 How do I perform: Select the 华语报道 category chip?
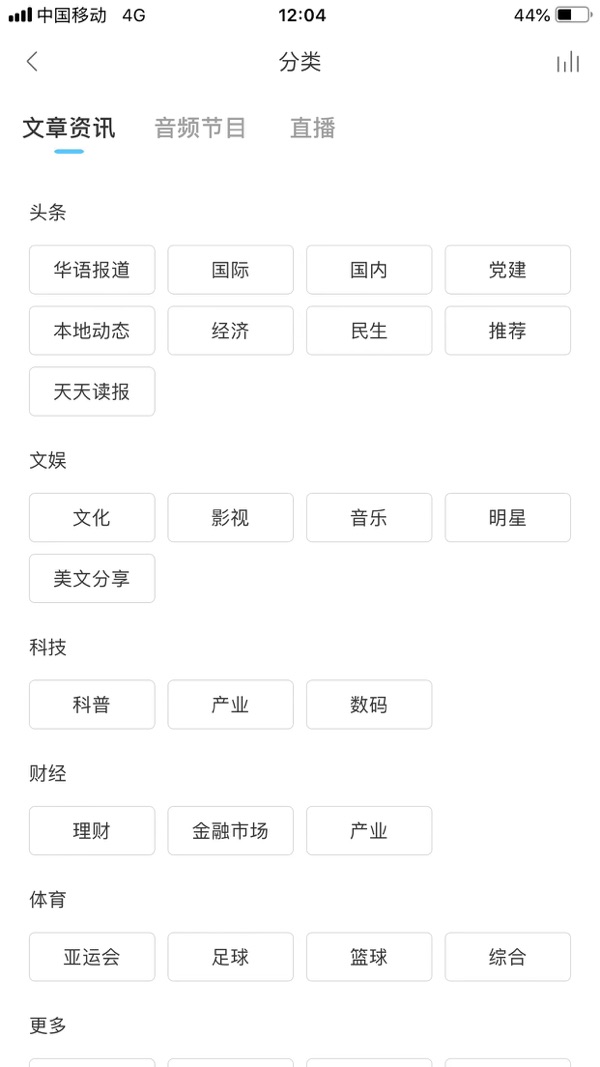coord(92,270)
